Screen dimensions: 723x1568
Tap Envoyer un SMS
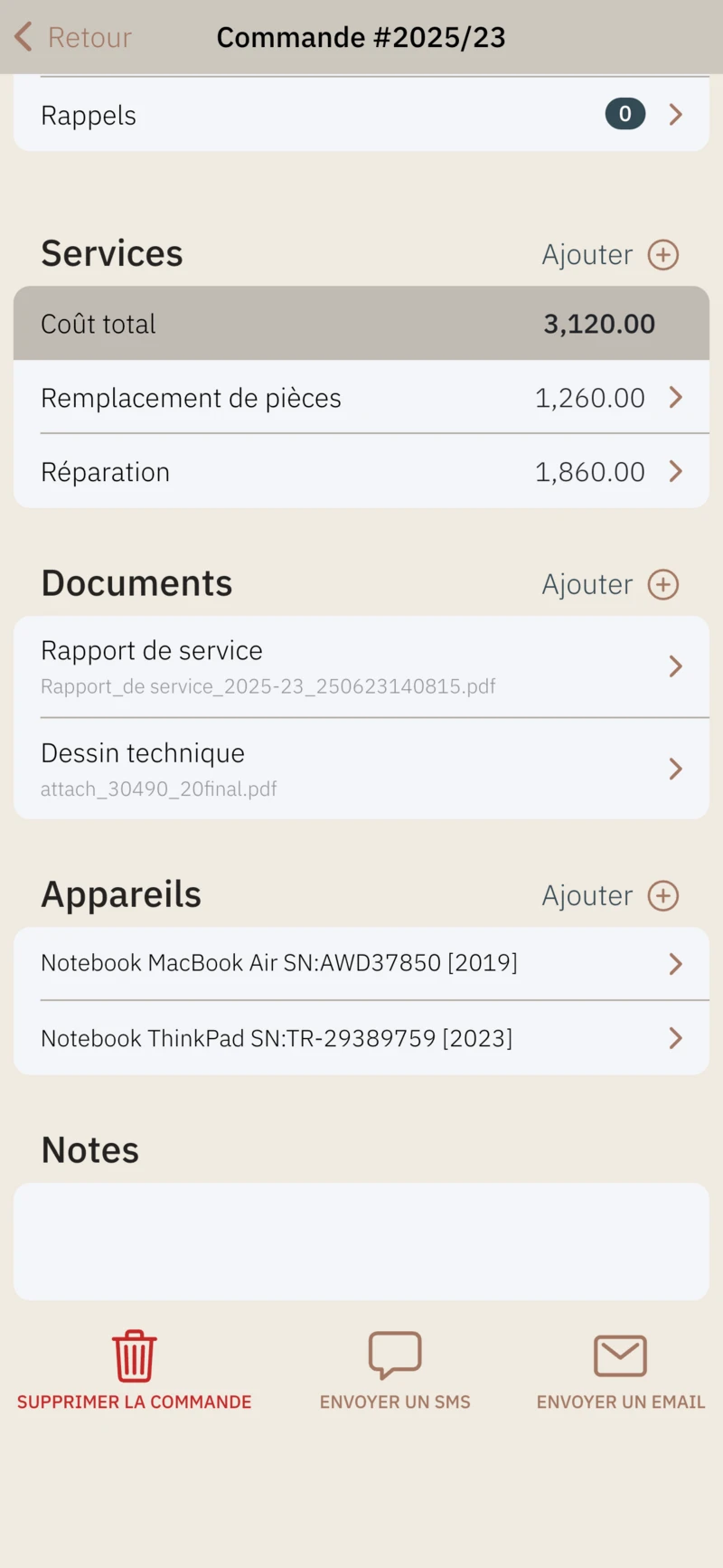[x=395, y=1370]
